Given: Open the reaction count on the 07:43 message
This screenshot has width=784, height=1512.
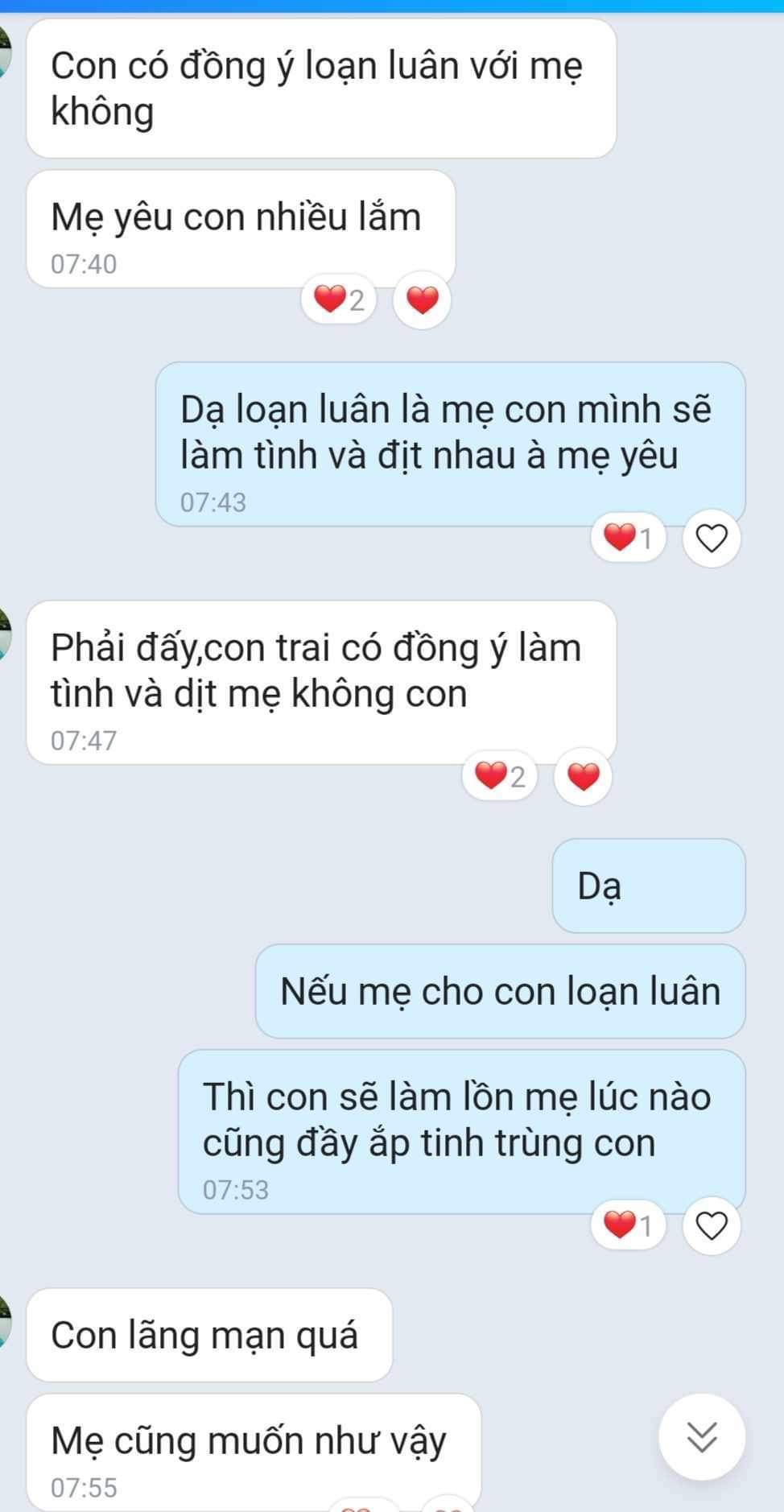Looking at the screenshot, I should coord(628,538).
